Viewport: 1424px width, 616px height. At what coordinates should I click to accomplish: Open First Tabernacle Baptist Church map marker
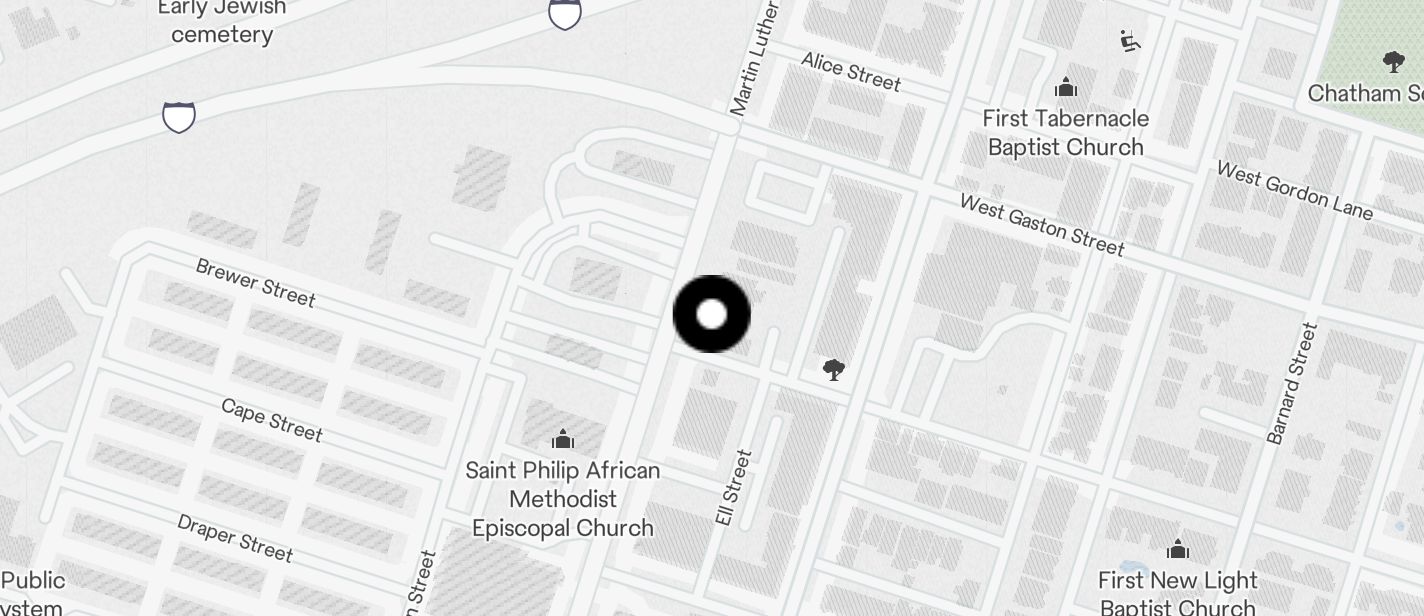(x=1066, y=87)
